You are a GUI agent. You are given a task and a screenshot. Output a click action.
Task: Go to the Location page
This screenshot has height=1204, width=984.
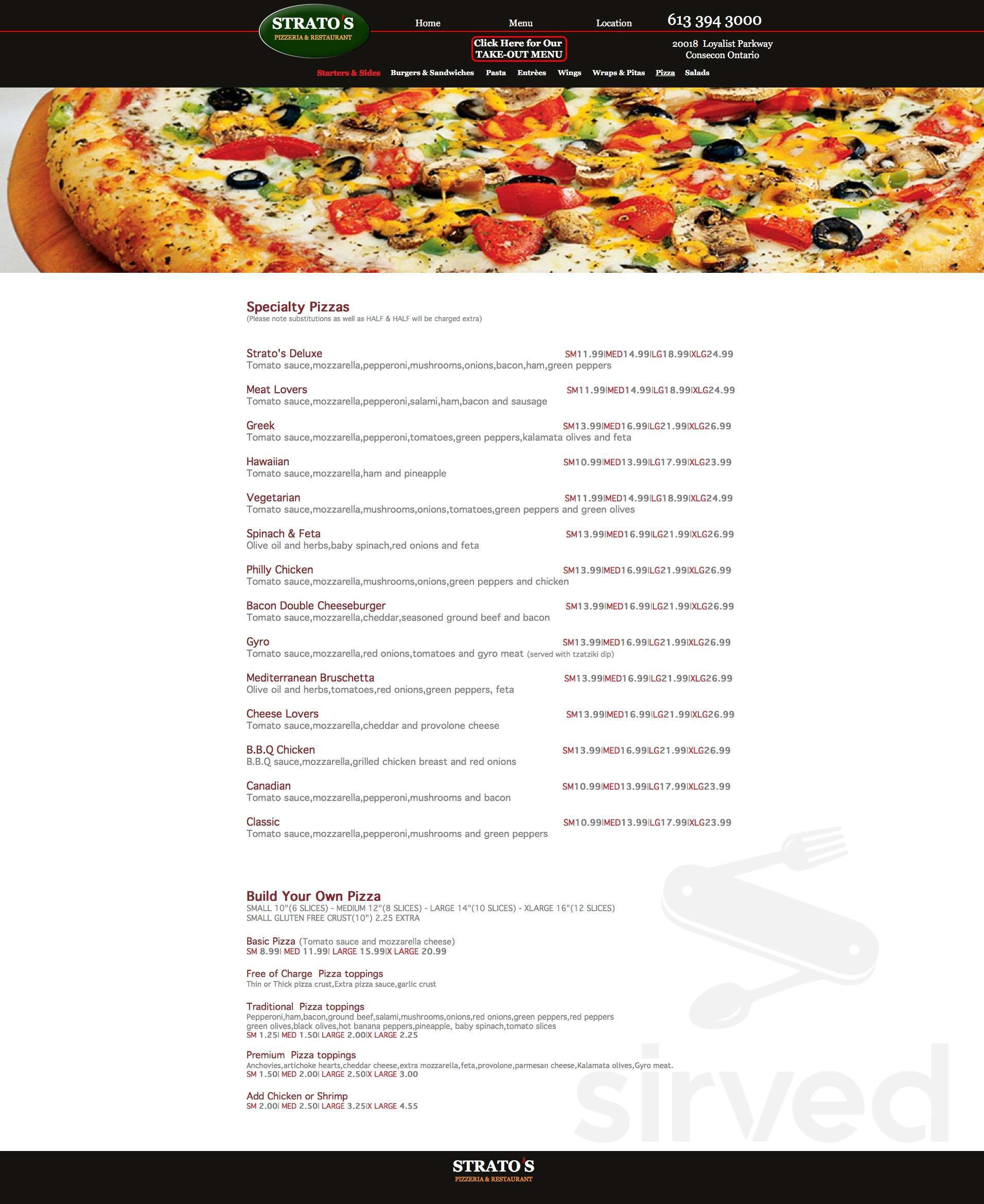[613, 23]
